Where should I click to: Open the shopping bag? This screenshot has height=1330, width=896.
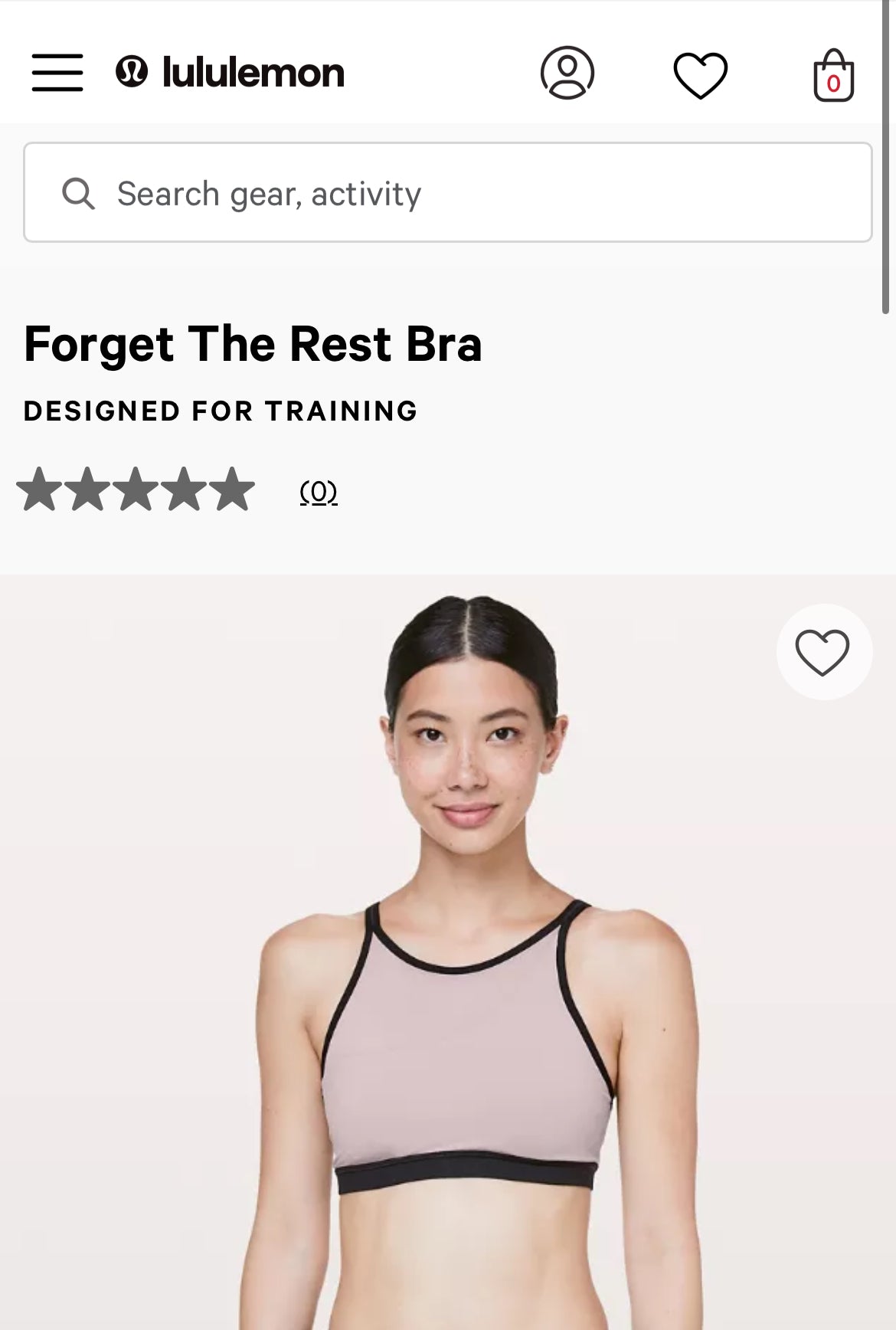pyautogui.click(x=833, y=76)
